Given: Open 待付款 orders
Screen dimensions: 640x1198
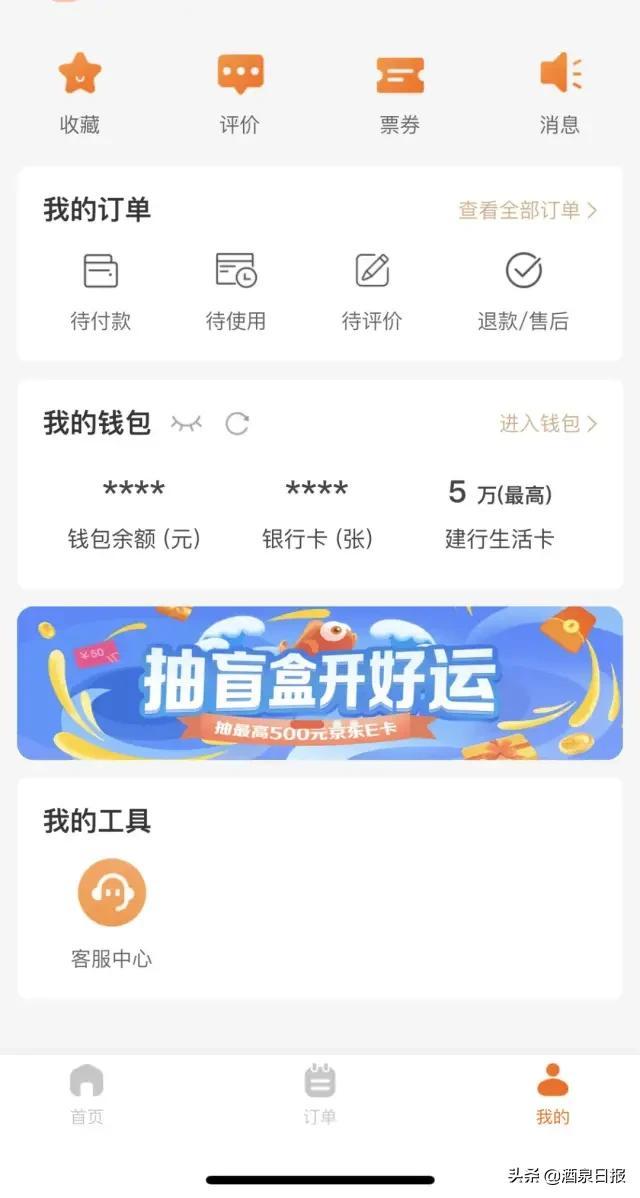Looking at the screenshot, I should tap(101, 291).
